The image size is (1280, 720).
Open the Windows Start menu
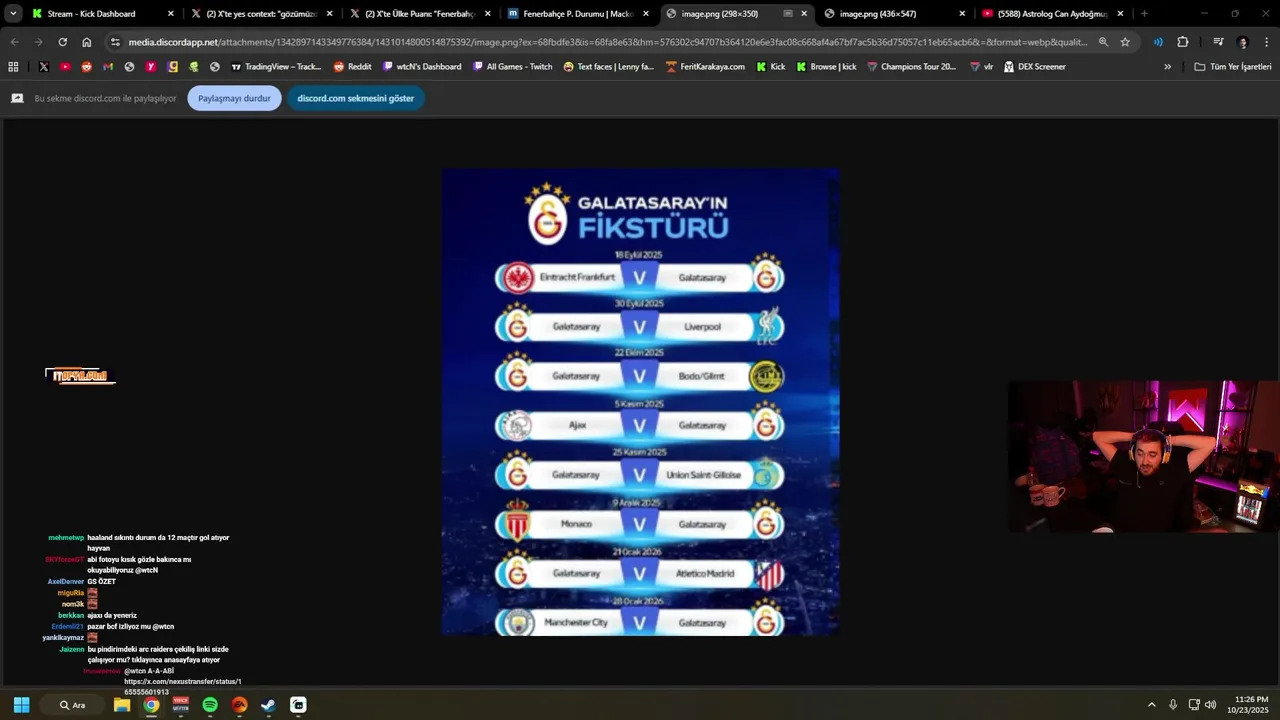coord(21,705)
